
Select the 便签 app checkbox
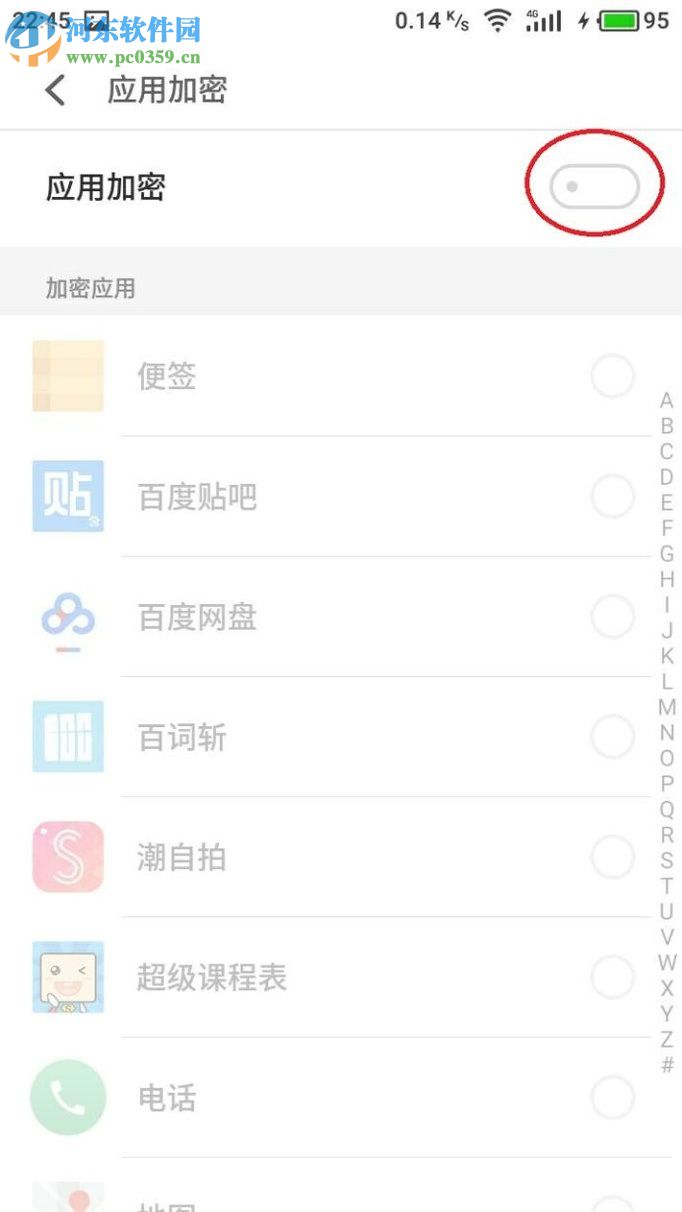coord(612,377)
